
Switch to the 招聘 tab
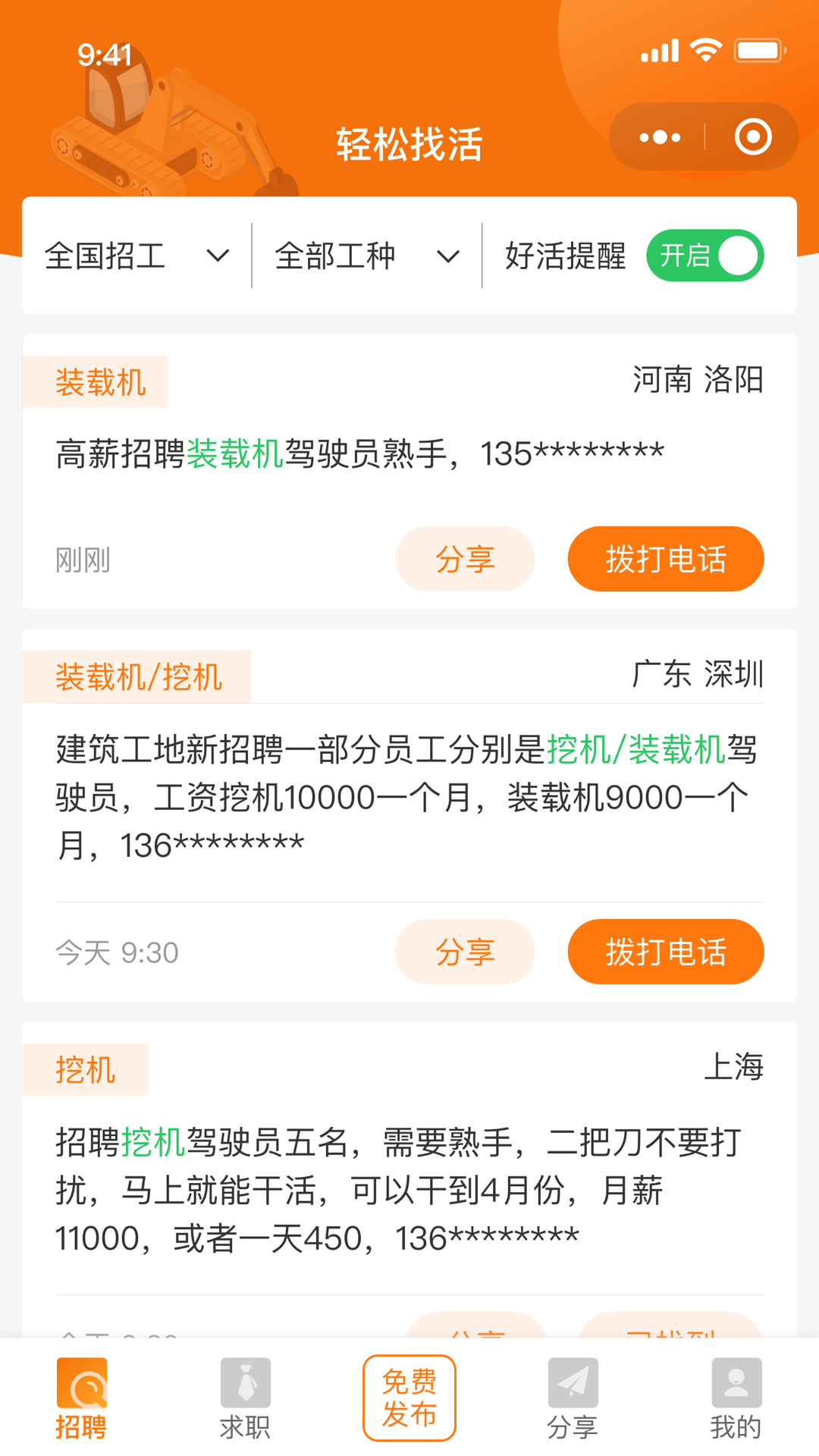pos(83,1399)
